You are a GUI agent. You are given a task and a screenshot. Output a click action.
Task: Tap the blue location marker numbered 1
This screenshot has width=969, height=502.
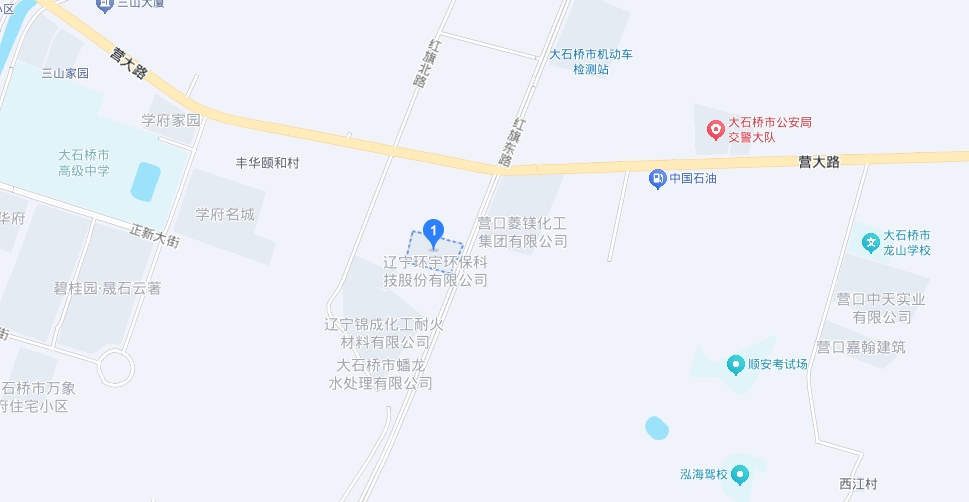pyautogui.click(x=433, y=234)
